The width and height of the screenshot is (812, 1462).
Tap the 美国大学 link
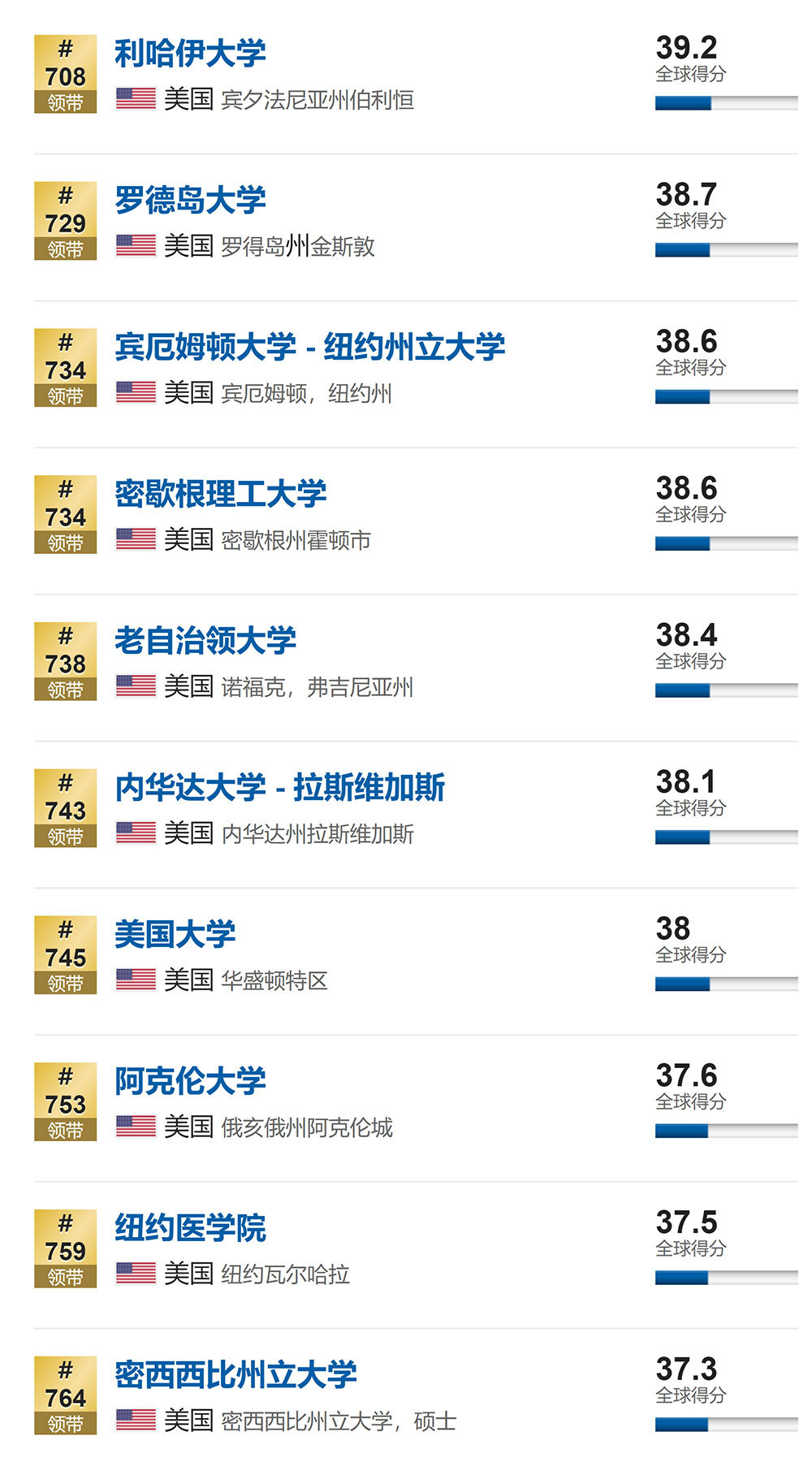tap(175, 935)
